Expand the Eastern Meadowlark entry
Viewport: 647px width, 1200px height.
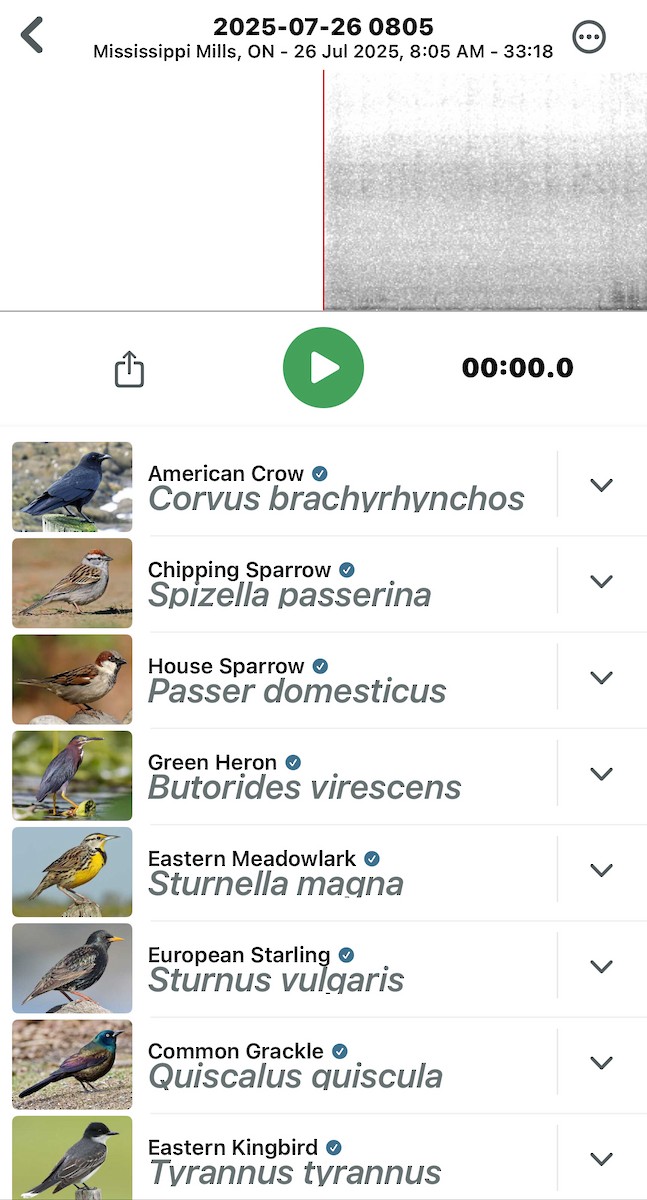pyautogui.click(x=600, y=870)
